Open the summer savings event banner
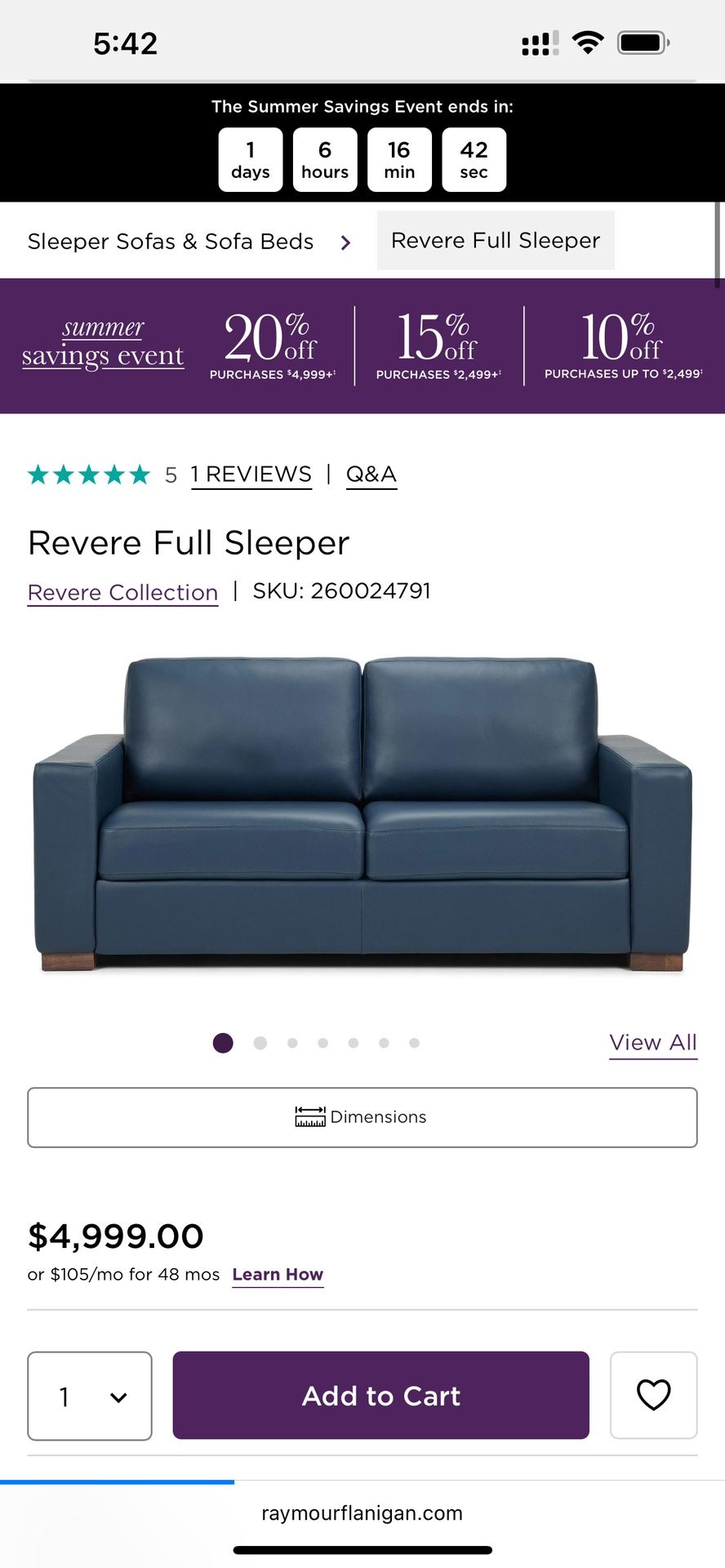Image resolution: width=725 pixels, height=1568 pixels. click(x=362, y=346)
